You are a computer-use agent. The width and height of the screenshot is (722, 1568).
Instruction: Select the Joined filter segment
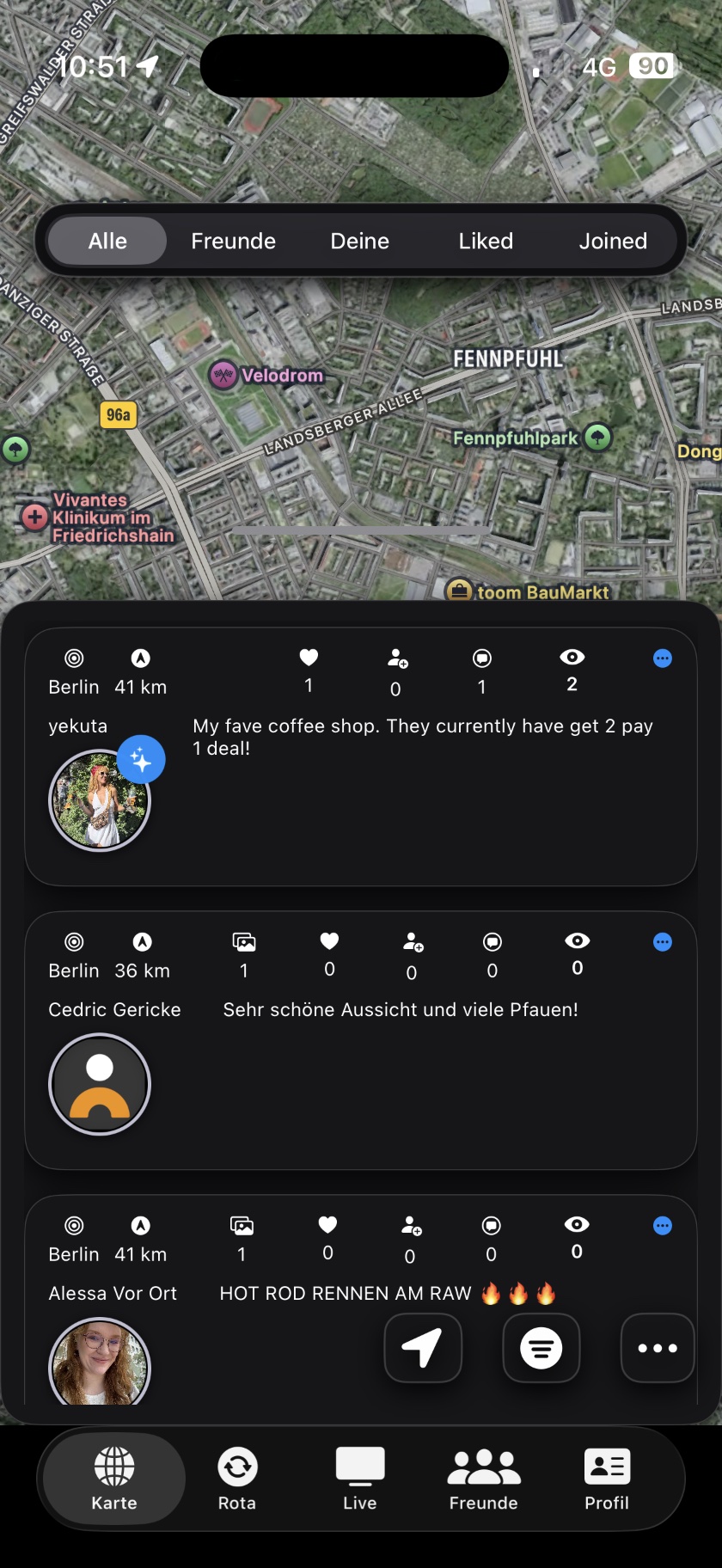612,241
